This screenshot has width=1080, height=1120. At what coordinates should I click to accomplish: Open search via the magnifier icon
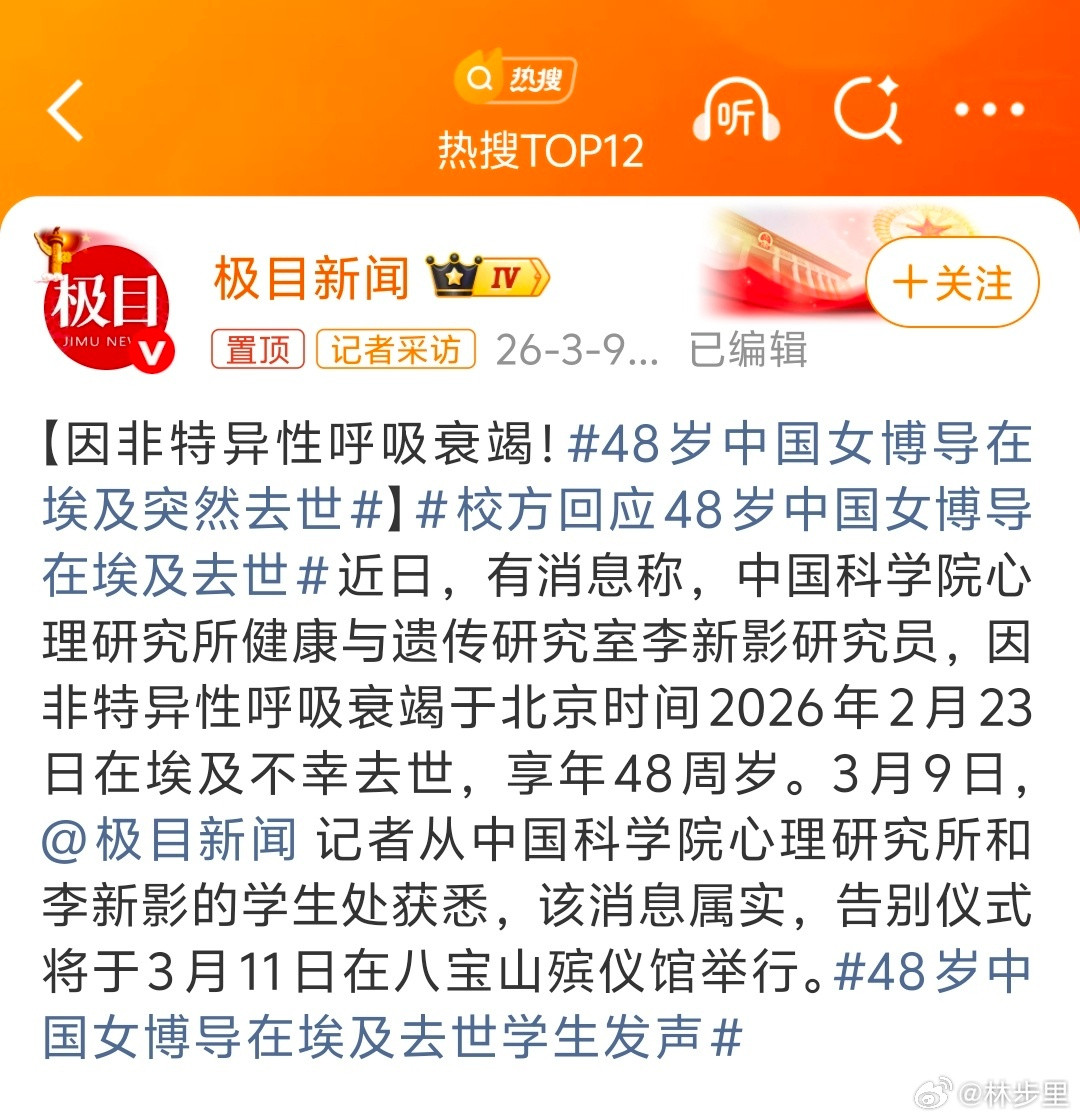pos(868,110)
